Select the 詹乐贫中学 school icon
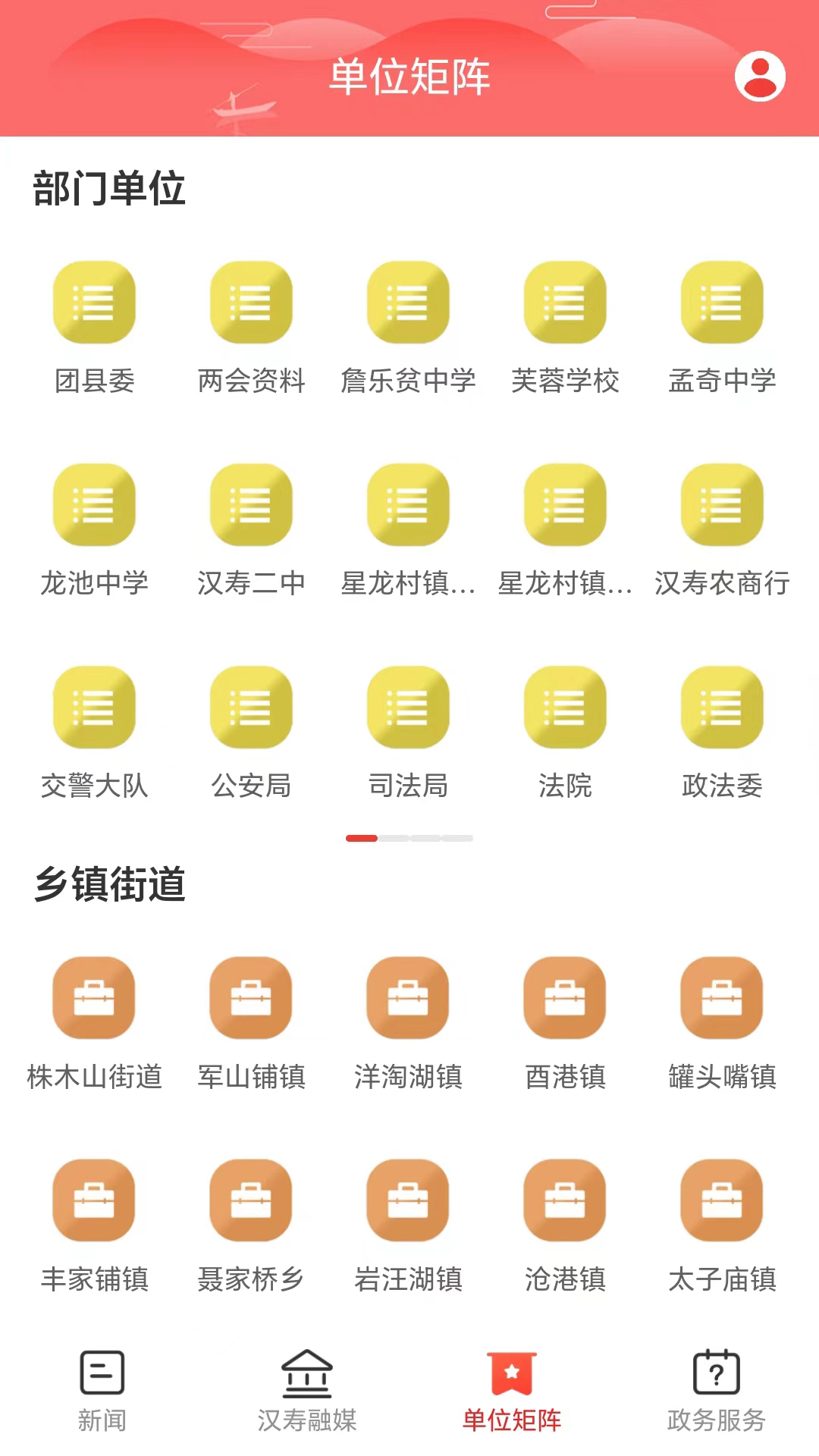Viewport: 819px width, 1456px height. point(407,302)
